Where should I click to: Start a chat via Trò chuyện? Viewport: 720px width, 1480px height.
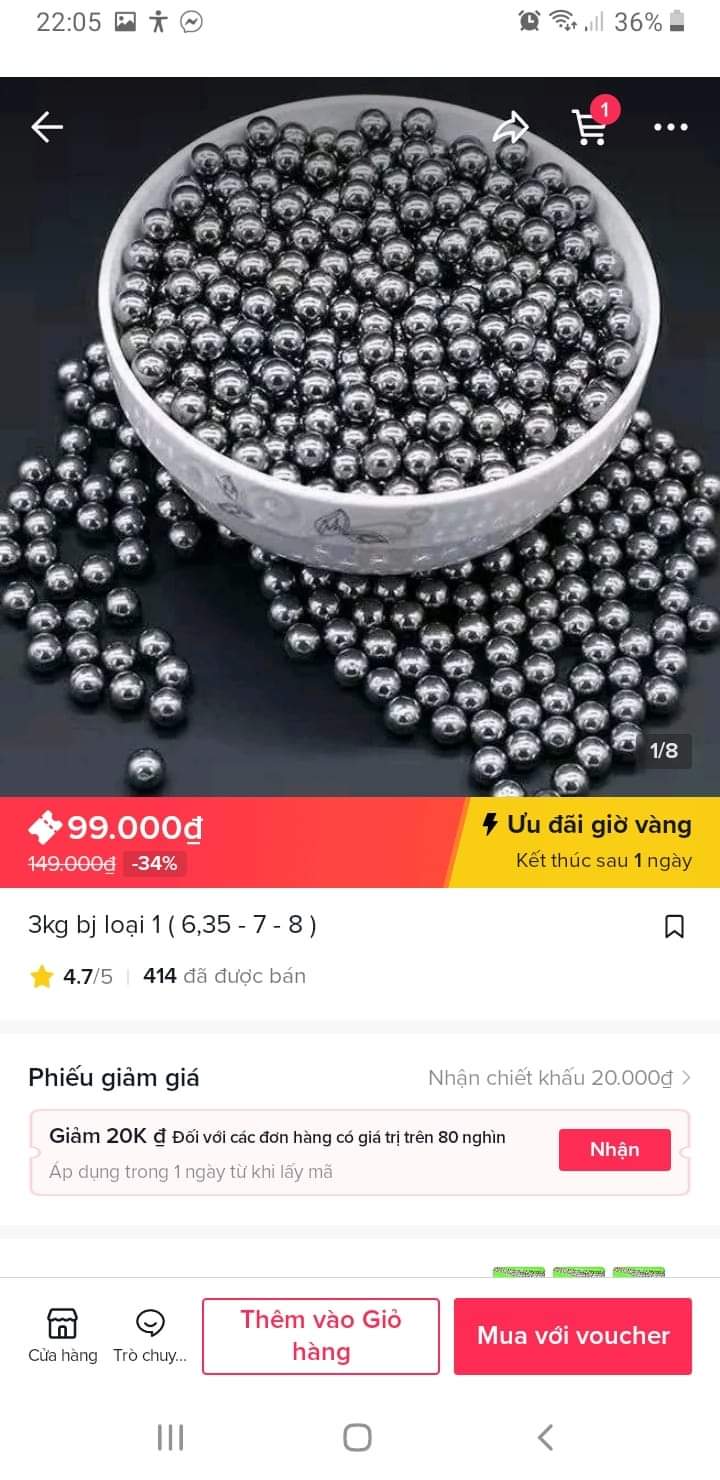tap(150, 1335)
